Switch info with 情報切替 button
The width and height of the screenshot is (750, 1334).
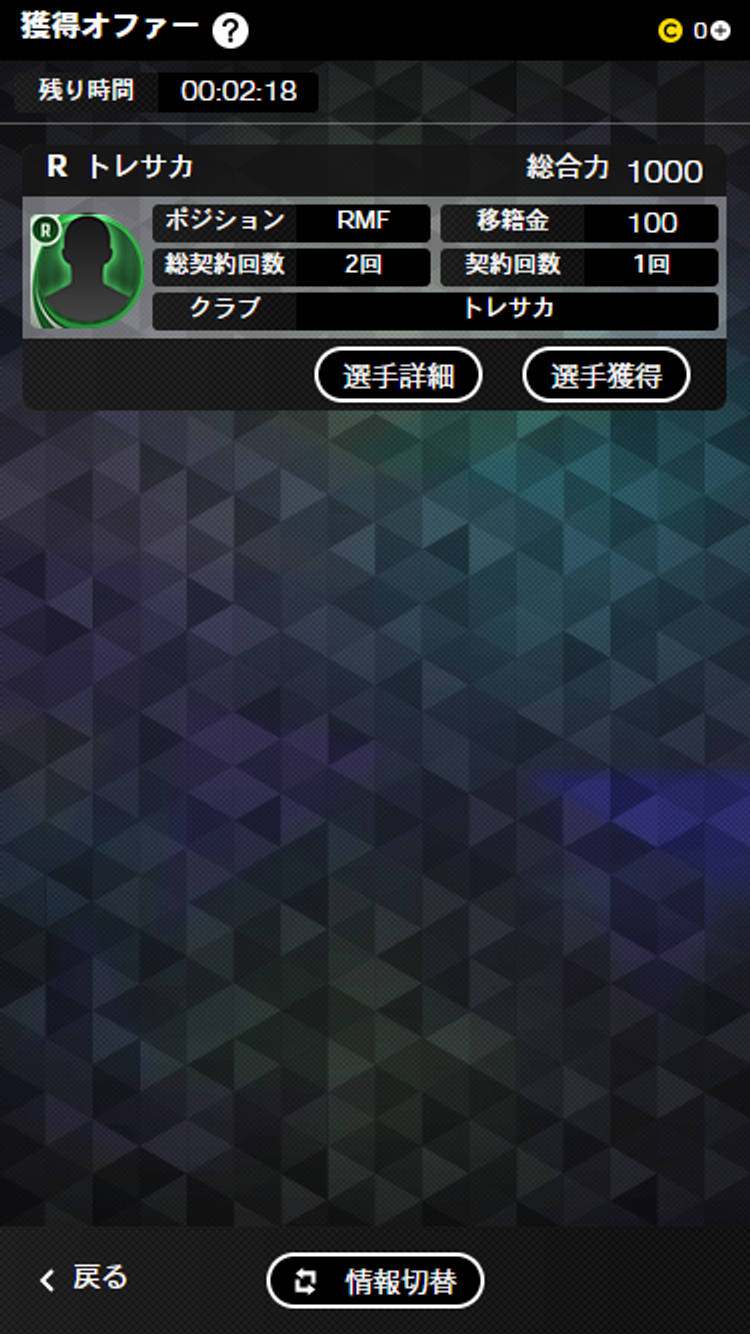click(375, 1281)
